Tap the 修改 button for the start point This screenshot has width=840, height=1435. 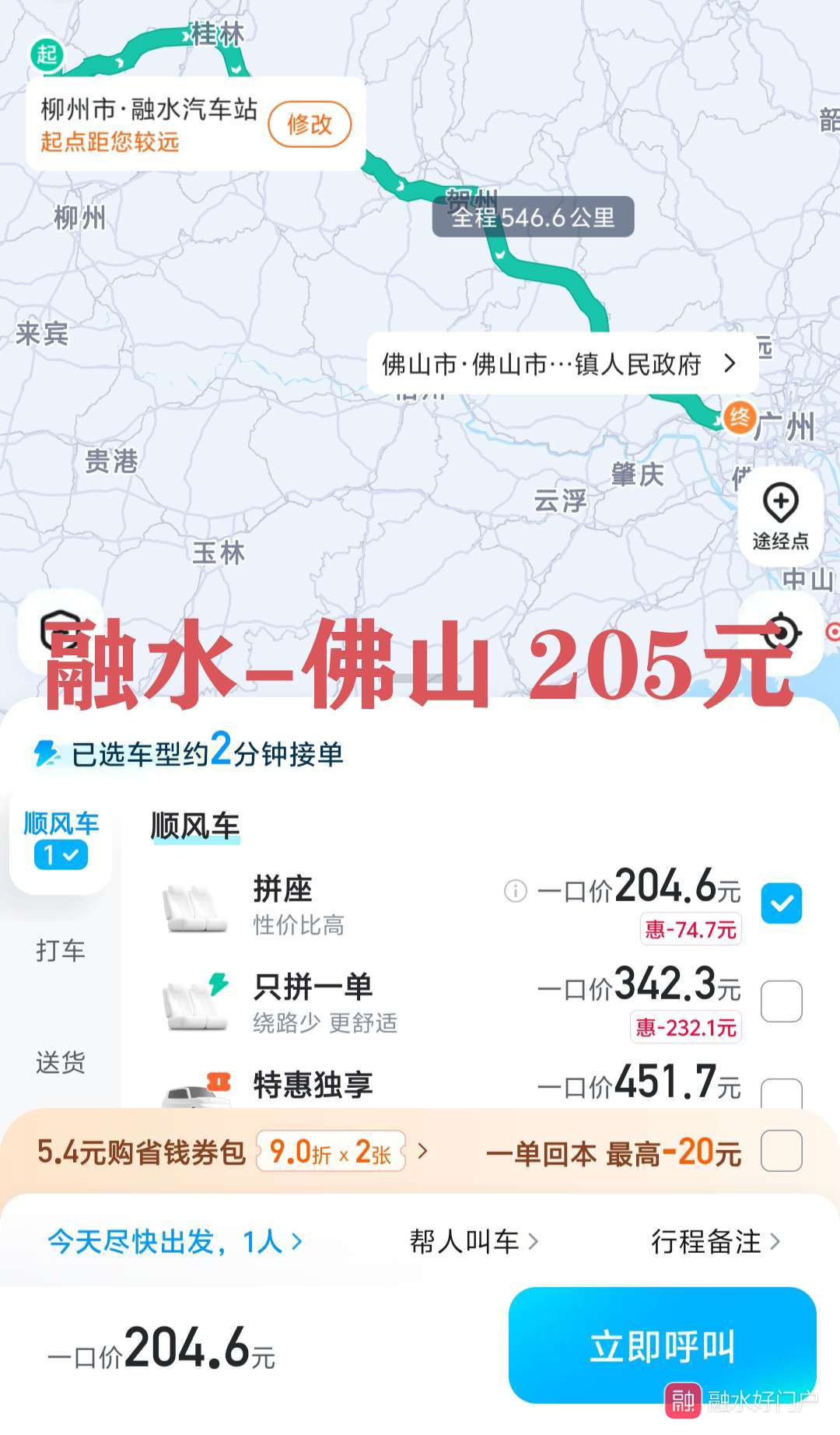click(x=310, y=125)
